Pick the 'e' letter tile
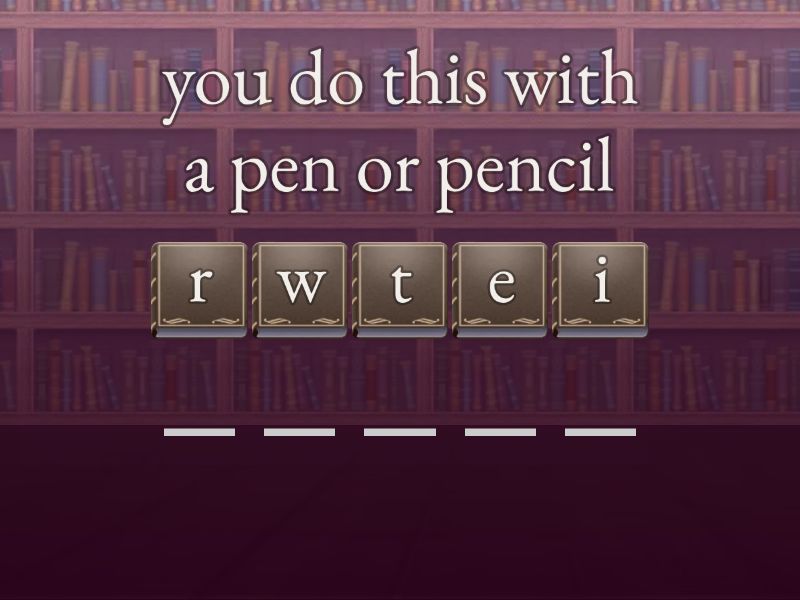 pyautogui.click(x=500, y=288)
